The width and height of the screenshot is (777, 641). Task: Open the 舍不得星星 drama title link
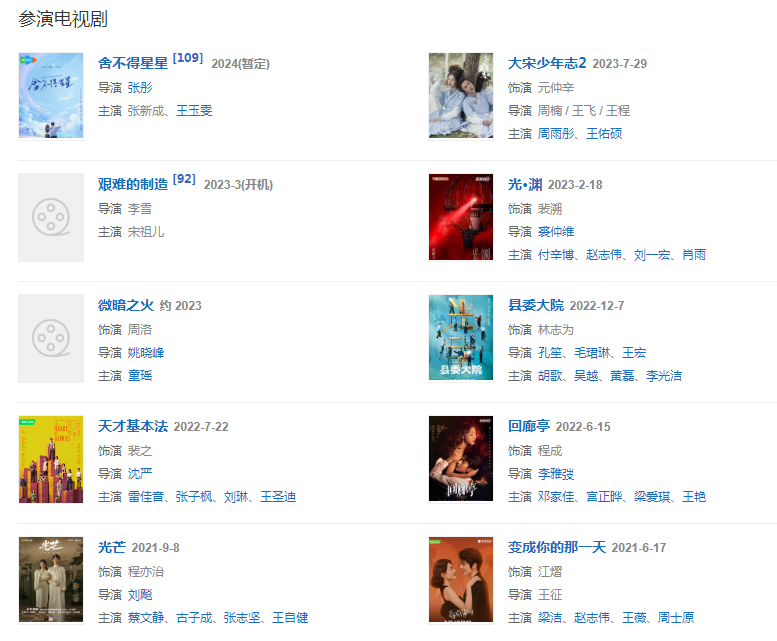click(133, 63)
